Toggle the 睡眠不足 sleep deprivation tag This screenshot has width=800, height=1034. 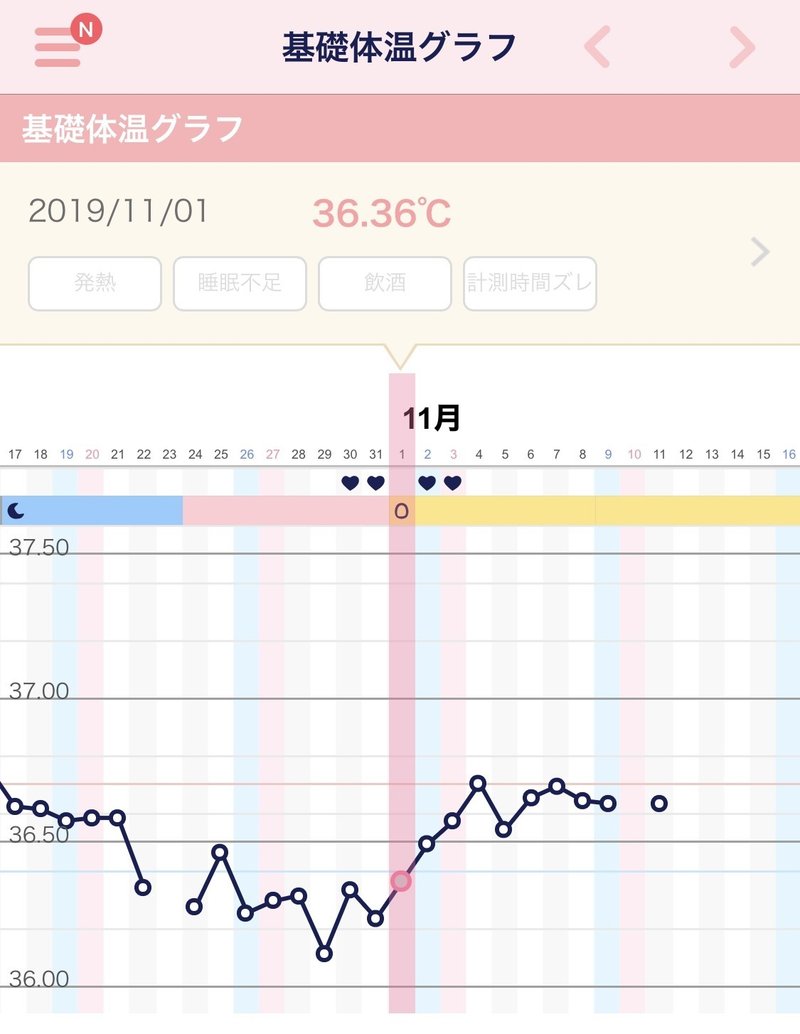pos(240,284)
